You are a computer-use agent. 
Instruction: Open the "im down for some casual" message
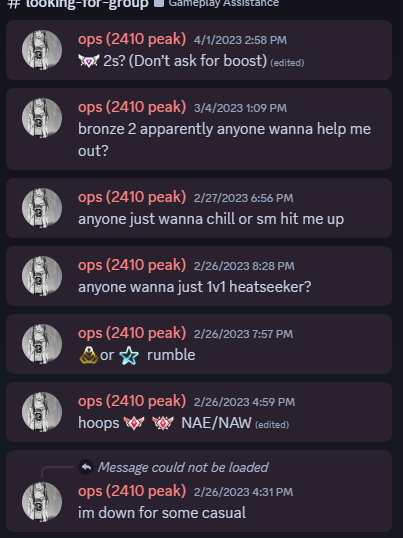[x=199, y=491]
